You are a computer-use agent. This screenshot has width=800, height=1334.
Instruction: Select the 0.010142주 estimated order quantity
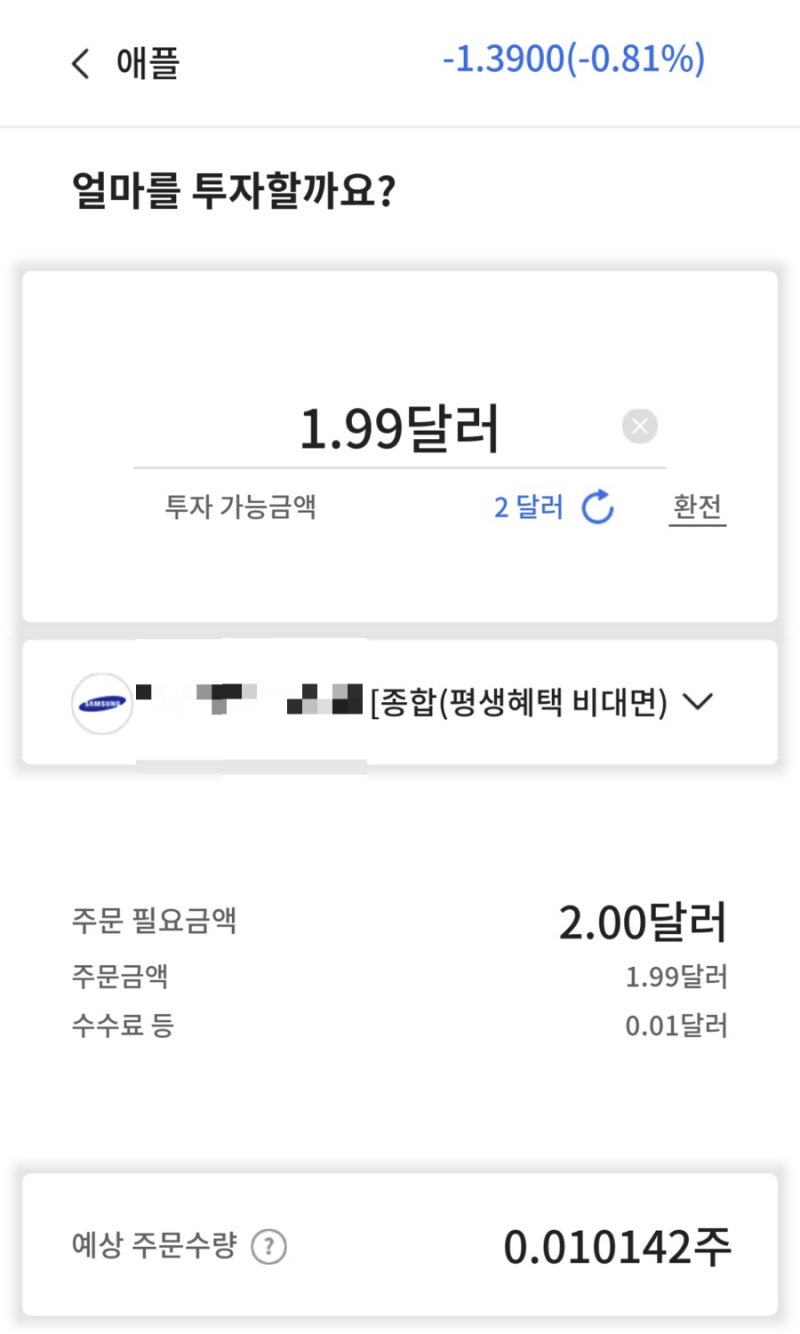tap(615, 1245)
